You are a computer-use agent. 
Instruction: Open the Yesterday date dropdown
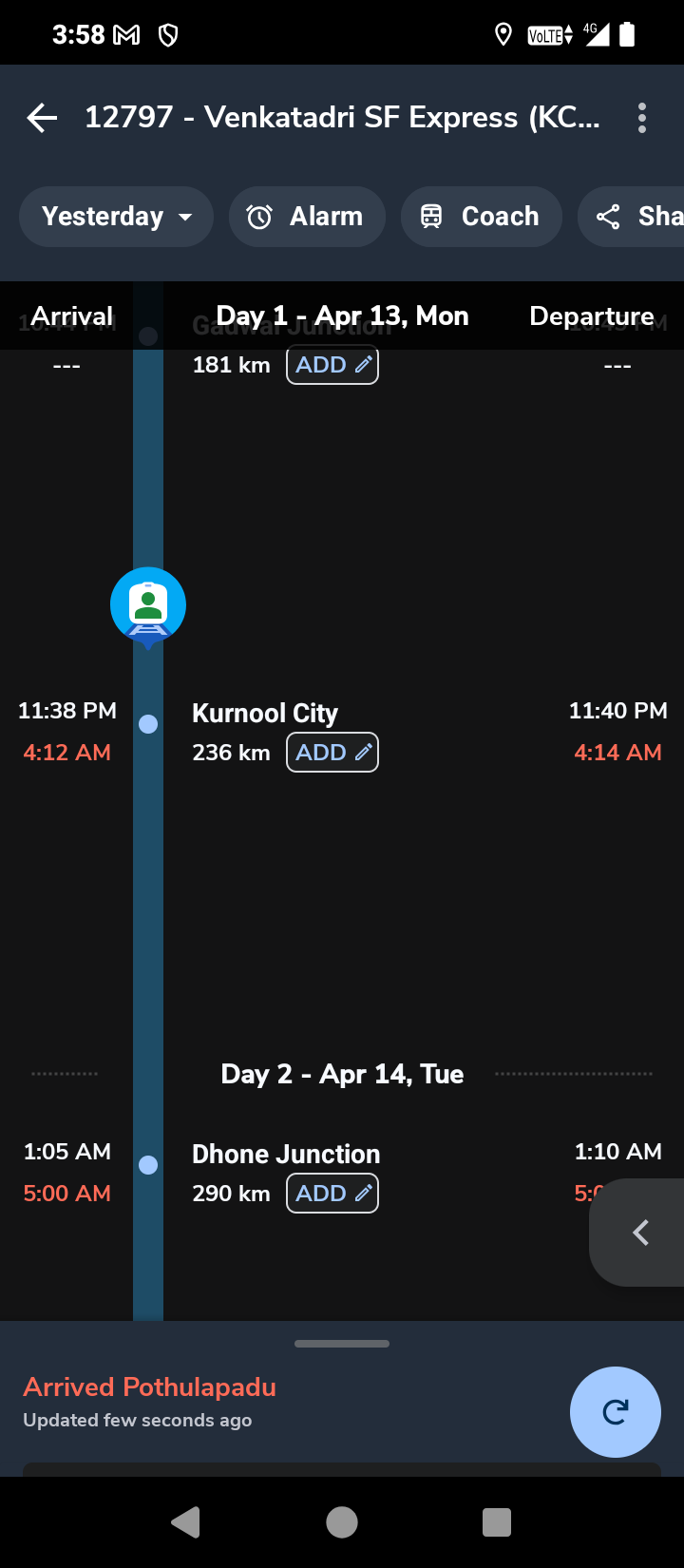click(x=116, y=217)
